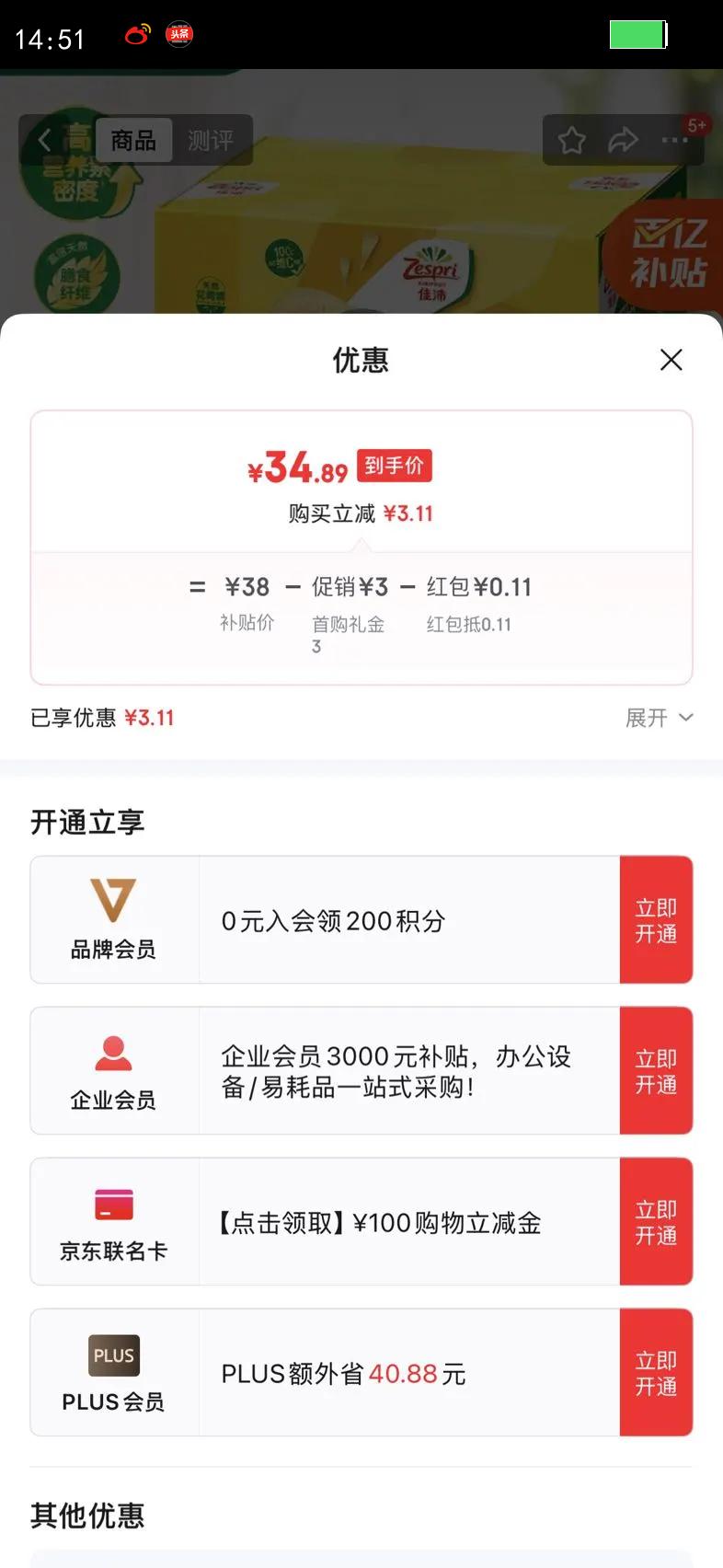Activate 京东联名卡 via 立即开通 button

[656, 1221]
